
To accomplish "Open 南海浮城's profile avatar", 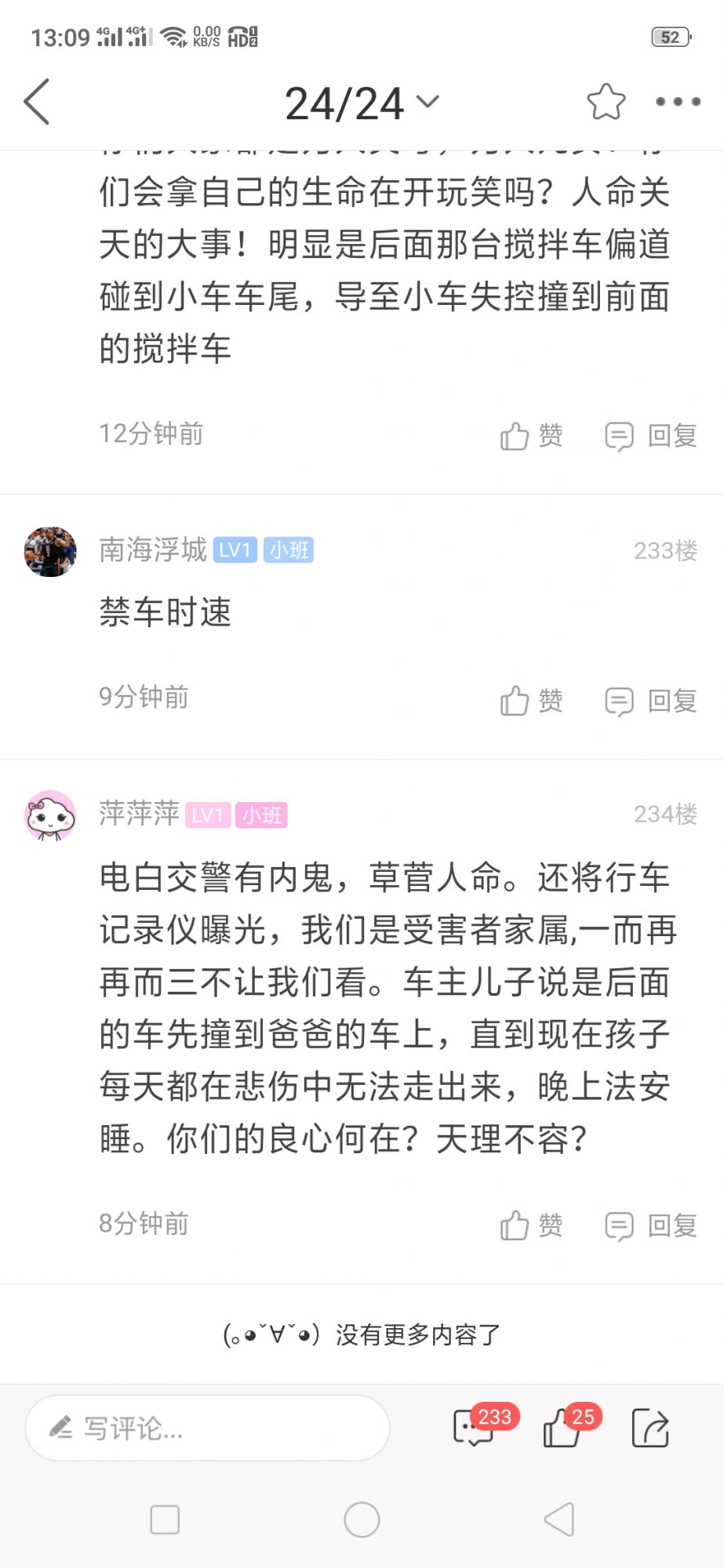I will (50, 551).
